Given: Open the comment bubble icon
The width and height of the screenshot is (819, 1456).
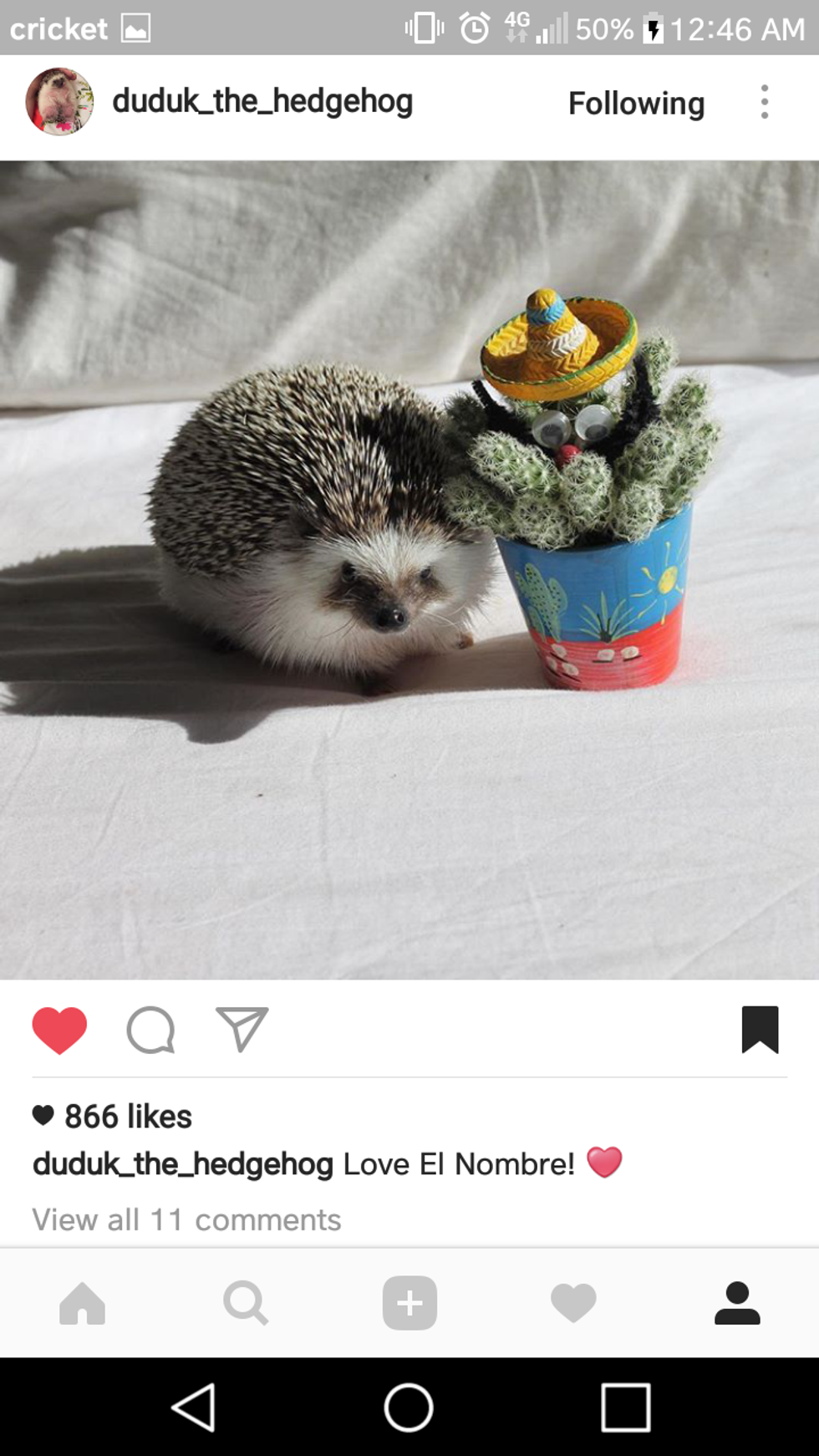Looking at the screenshot, I should pyautogui.click(x=151, y=1030).
